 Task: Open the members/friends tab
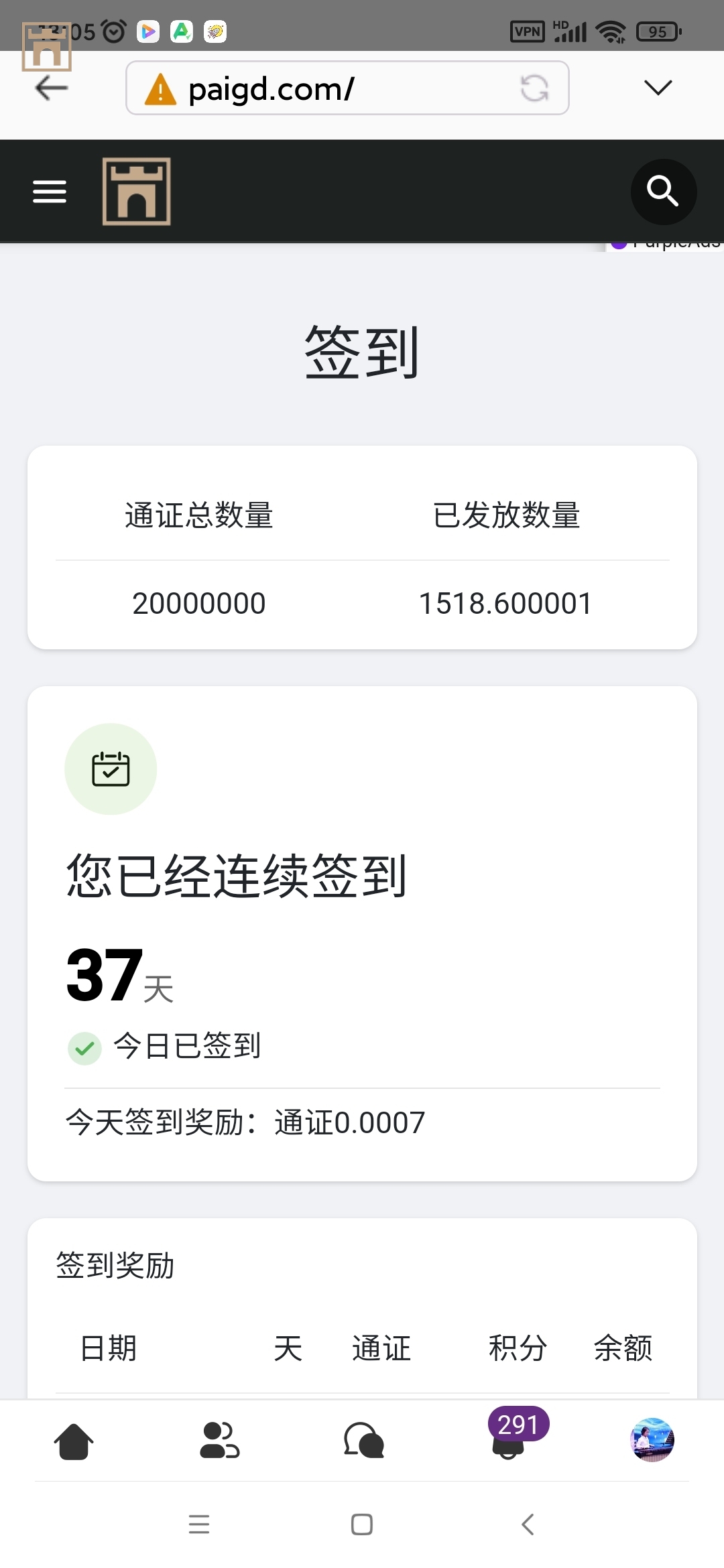pyautogui.click(x=219, y=1441)
